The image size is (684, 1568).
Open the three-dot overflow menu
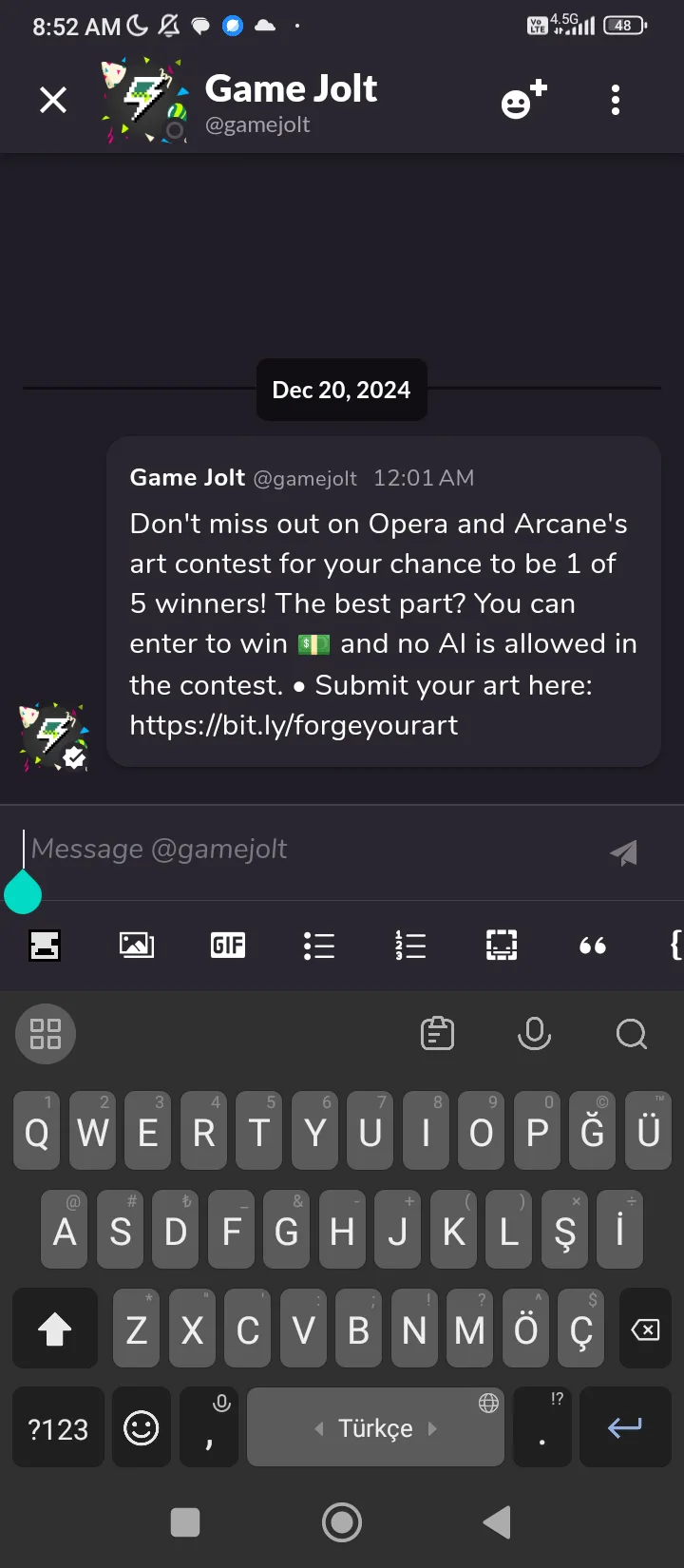616,100
